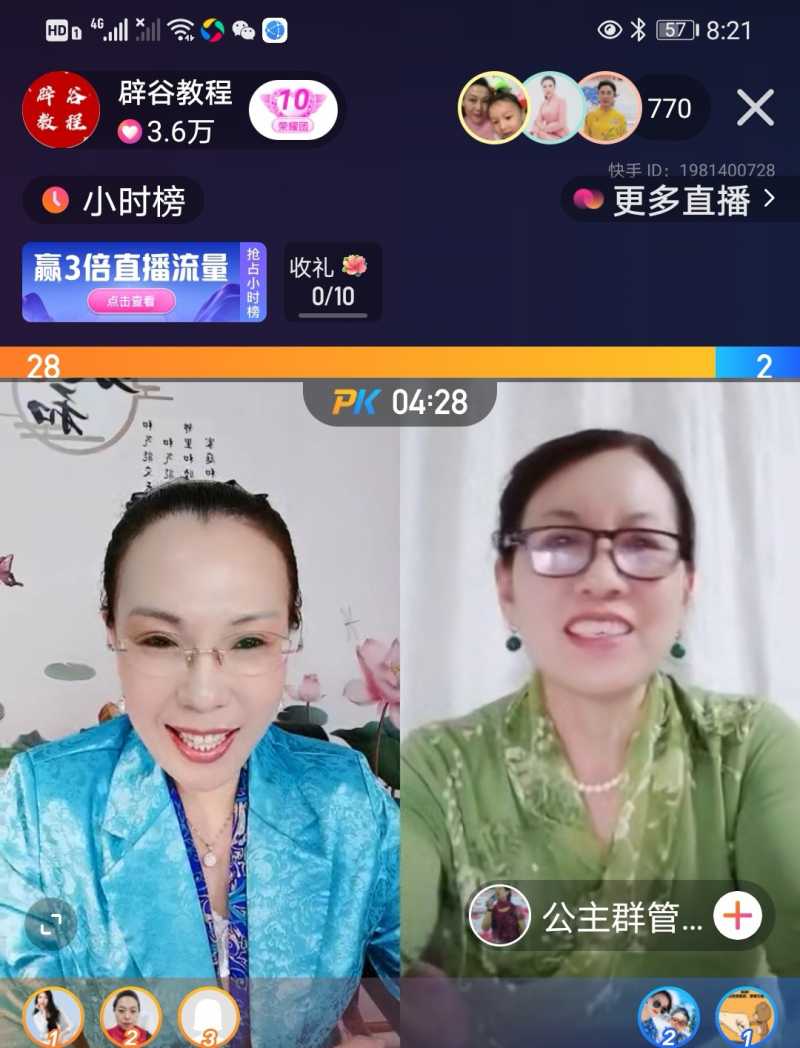View left team's rank 1 contributor
This screenshot has height=1048, width=800.
click(52, 1016)
